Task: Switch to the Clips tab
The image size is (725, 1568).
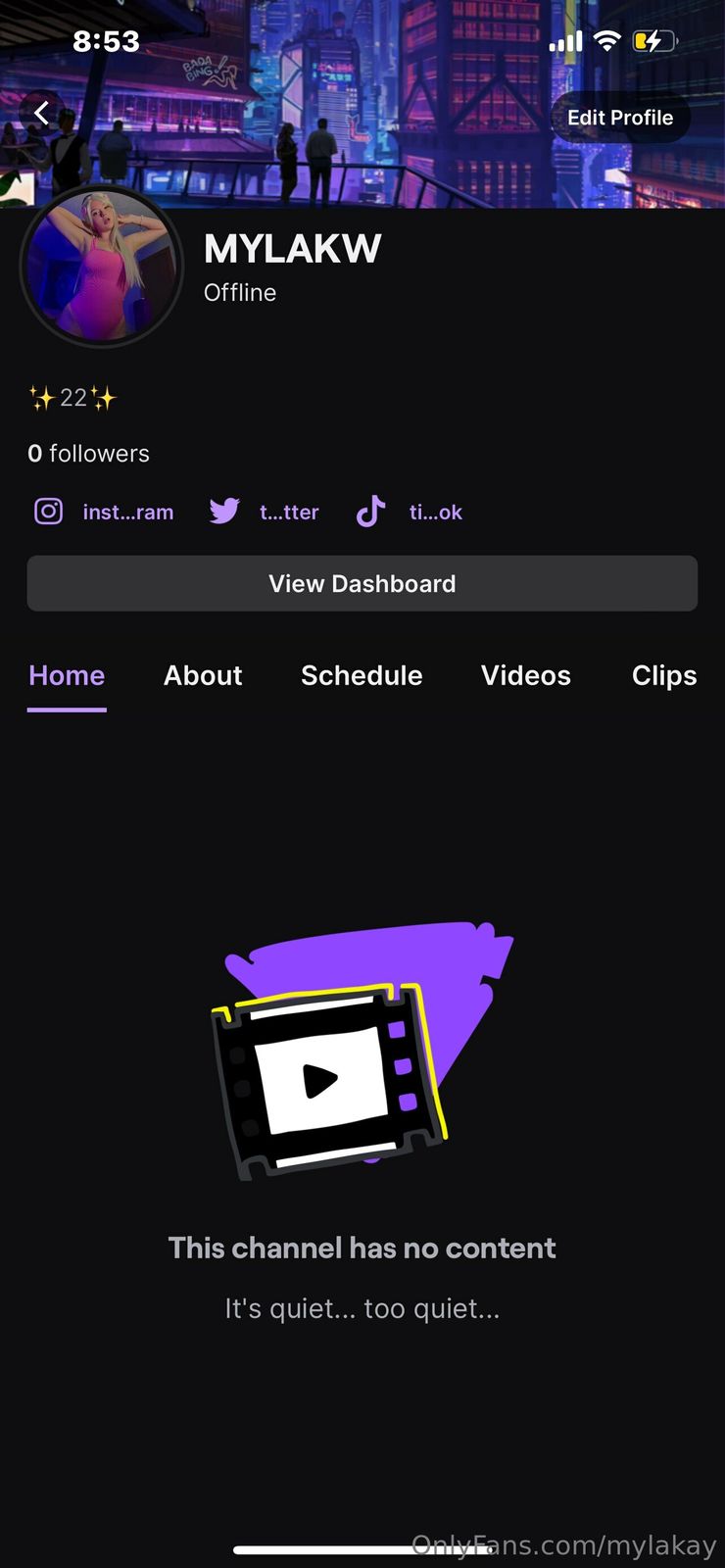Action: coord(664,675)
